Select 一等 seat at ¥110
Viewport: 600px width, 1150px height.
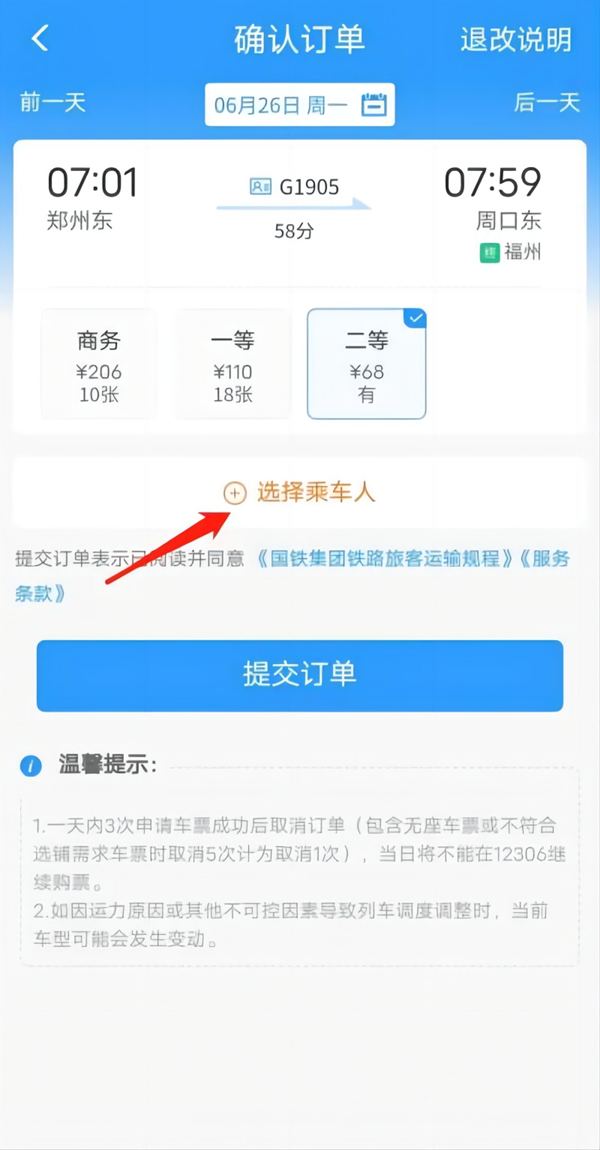[232, 365]
